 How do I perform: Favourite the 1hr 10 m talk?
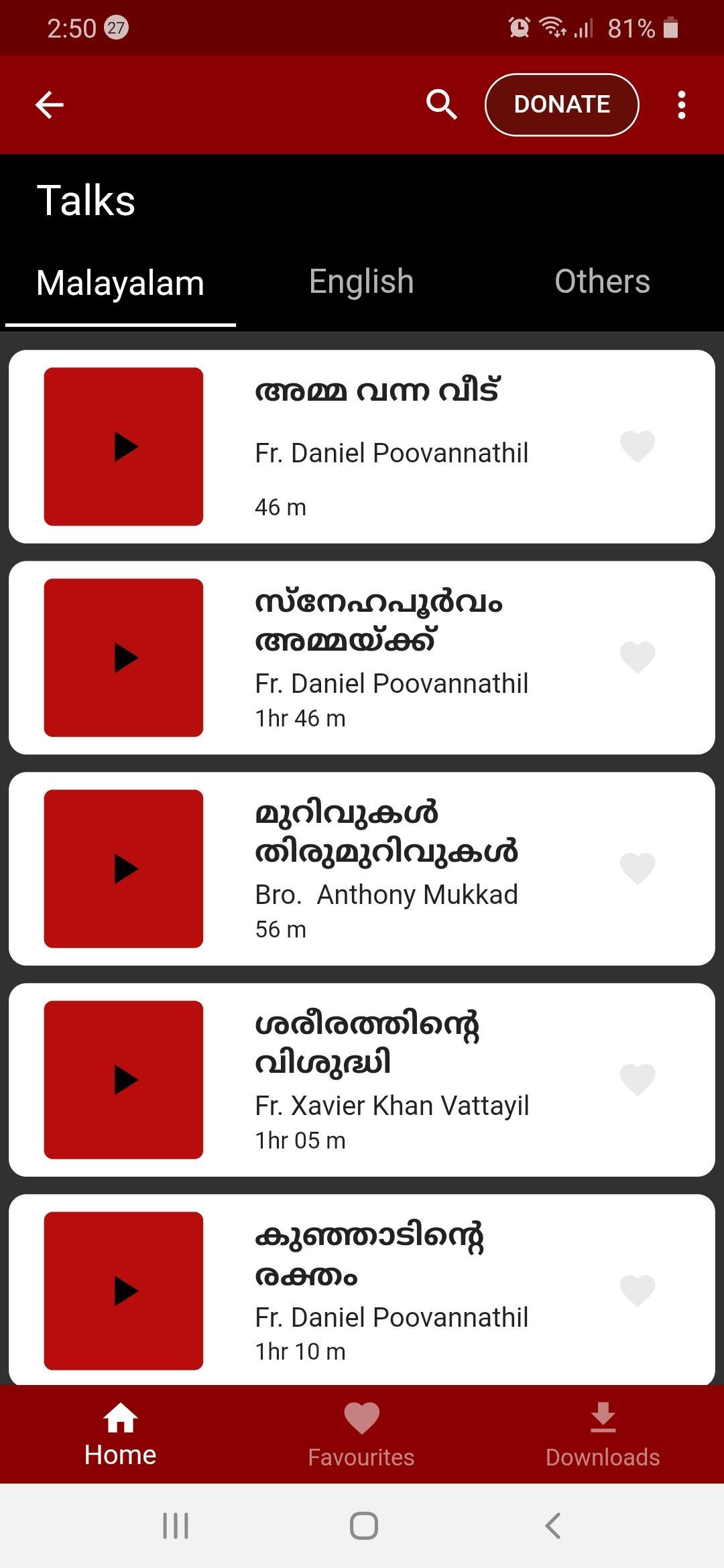pos(638,1291)
